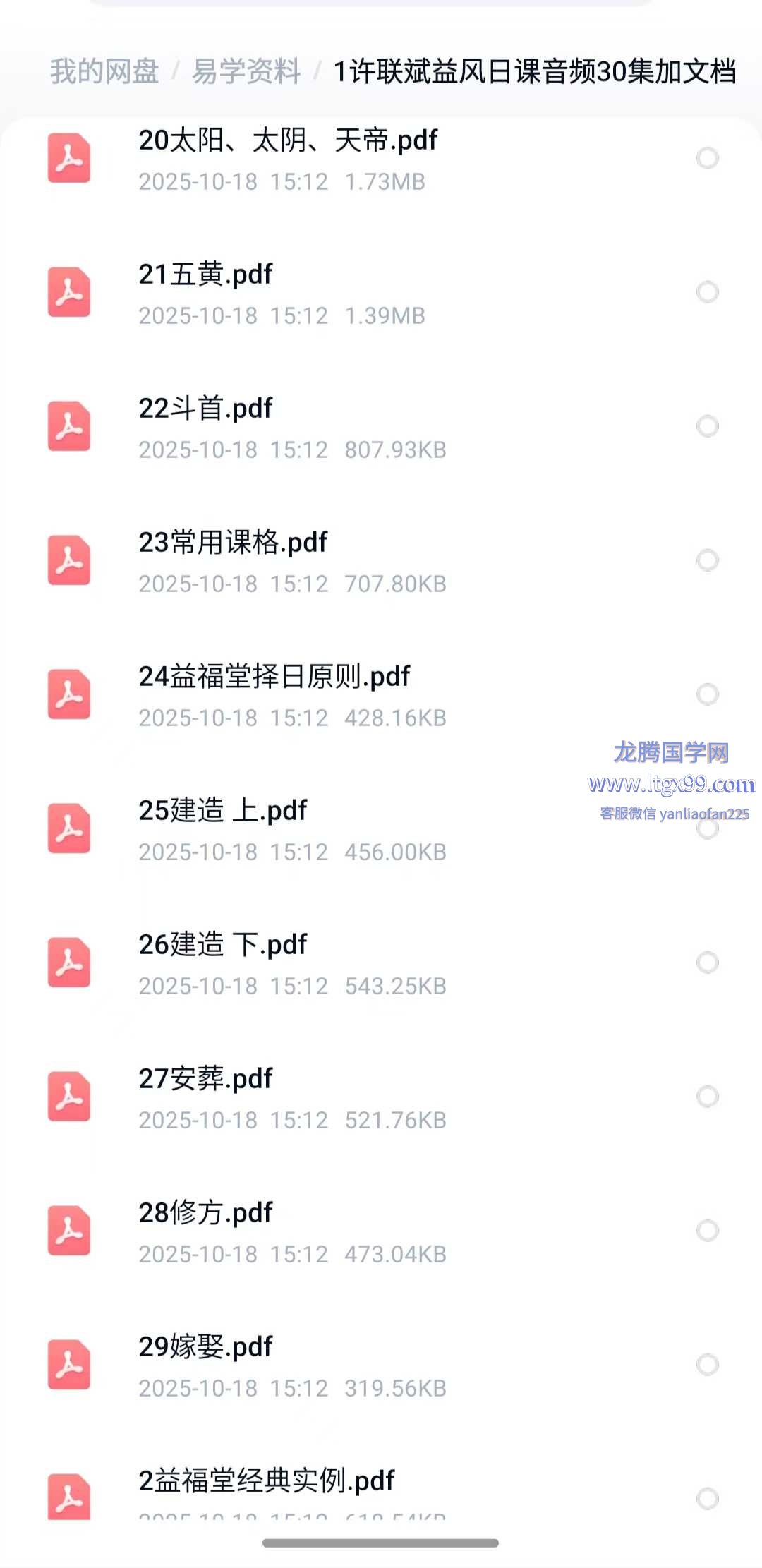Mark 22斗首.pdf as selected
Screen dimensions: 762x1568
point(707,426)
